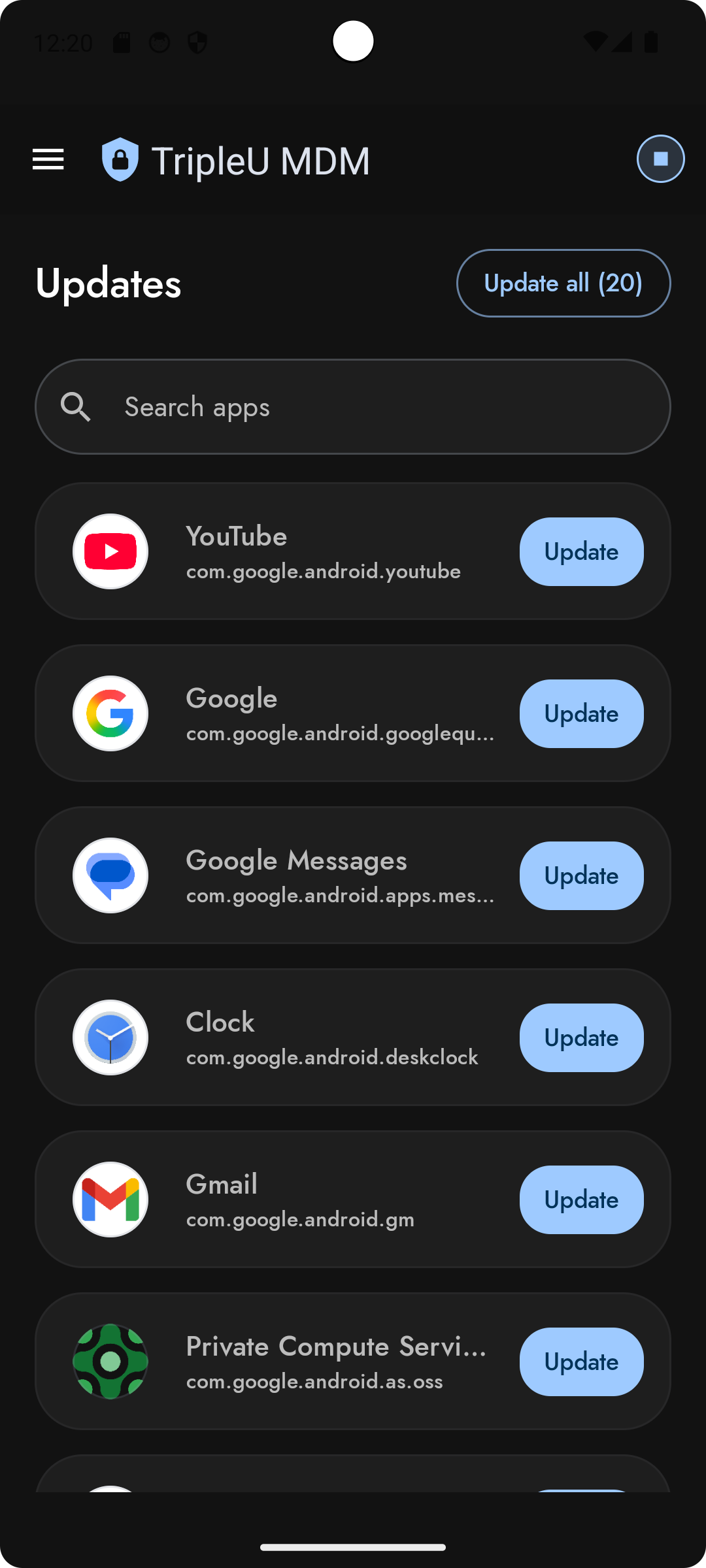The height and width of the screenshot is (1568, 706).
Task: Tap the Search apps input field
Action: (x=353, y=406)
